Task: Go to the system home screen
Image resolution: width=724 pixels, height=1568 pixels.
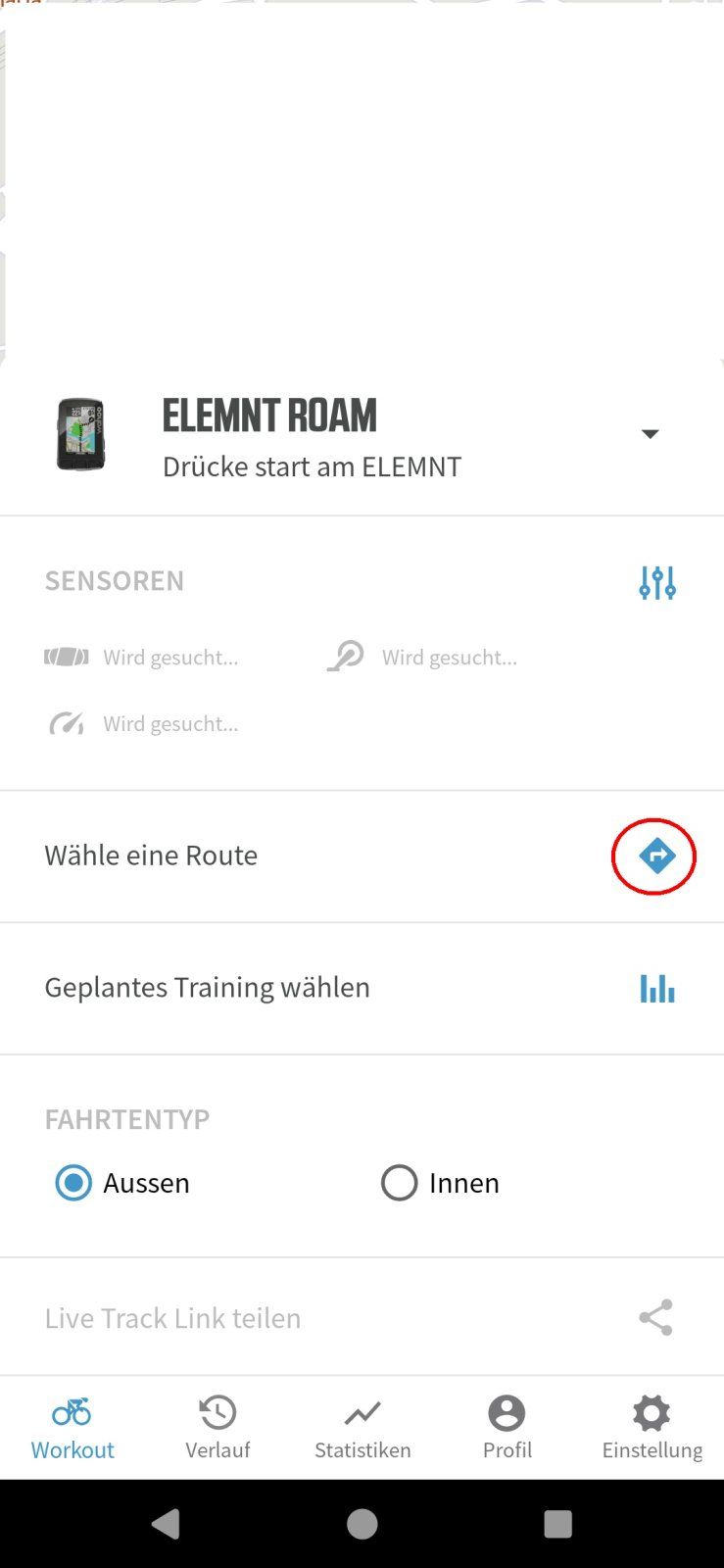Action: [362, 1524]
